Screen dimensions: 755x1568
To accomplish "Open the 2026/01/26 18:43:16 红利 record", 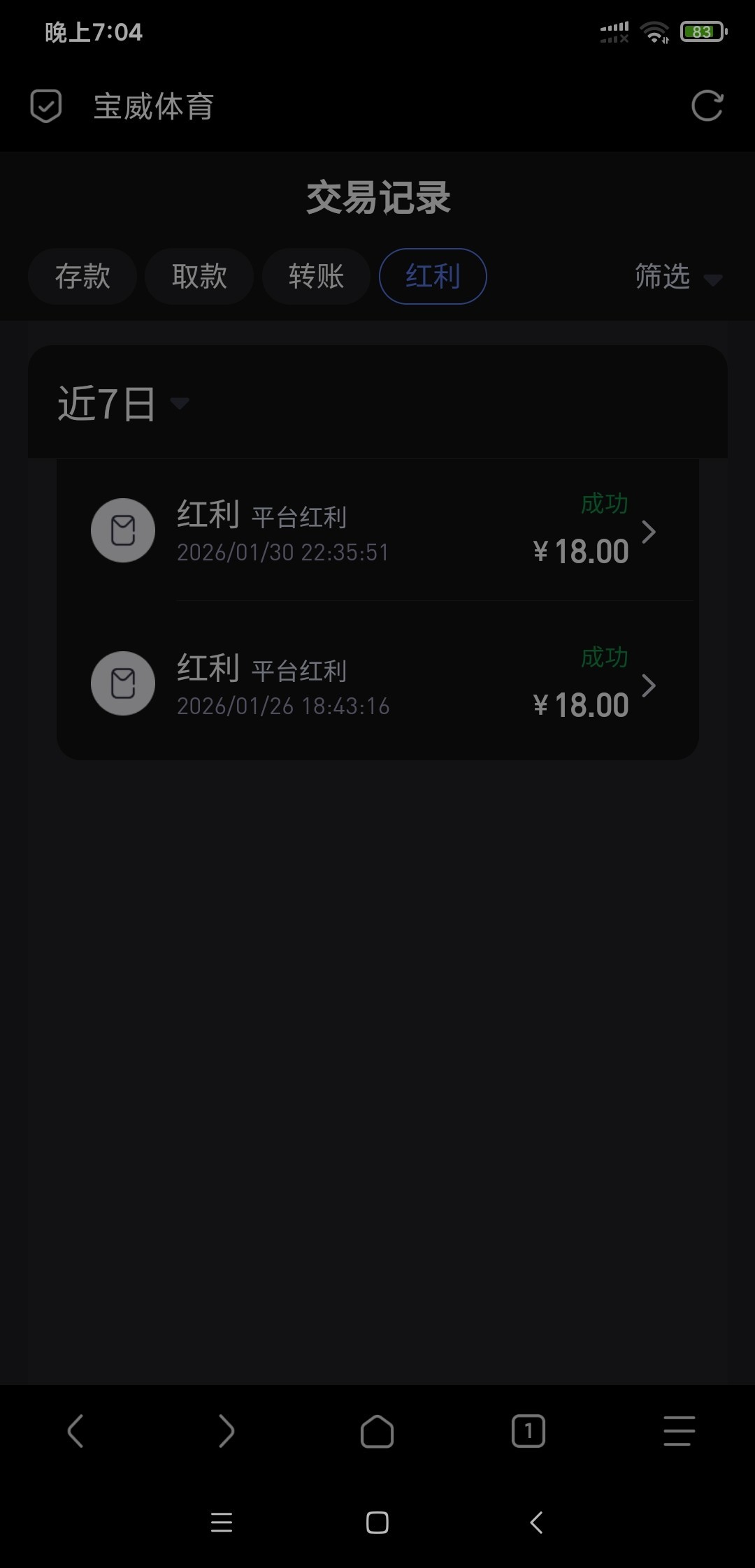I will point(377,684).
